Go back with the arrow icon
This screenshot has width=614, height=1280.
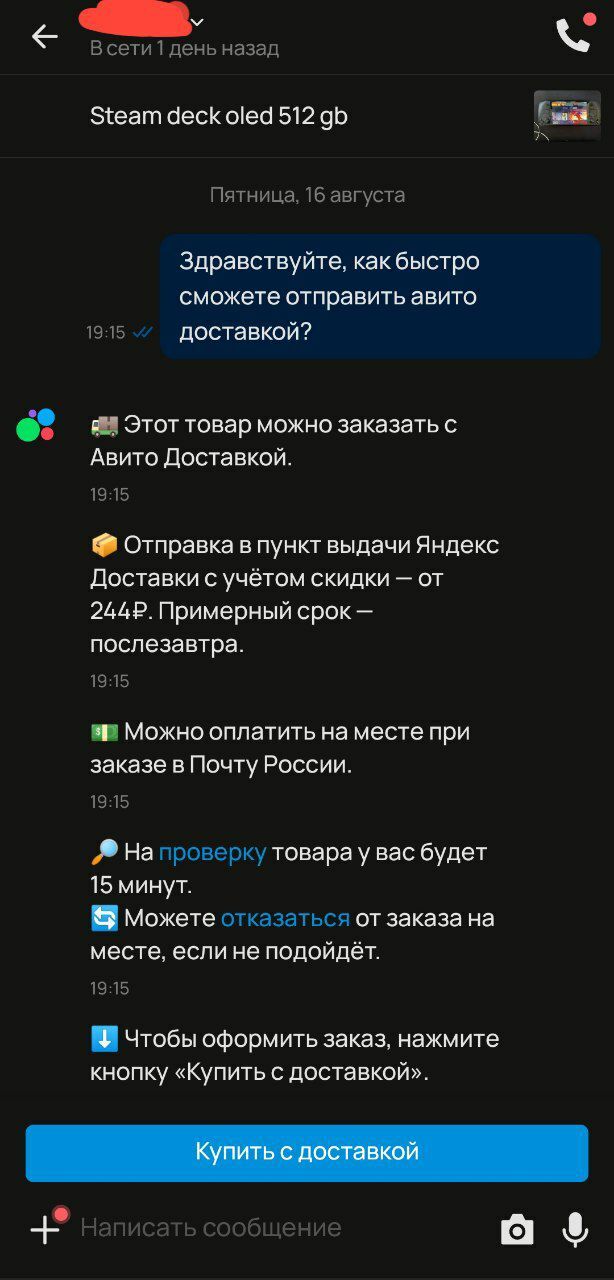[x=44, y=37]
